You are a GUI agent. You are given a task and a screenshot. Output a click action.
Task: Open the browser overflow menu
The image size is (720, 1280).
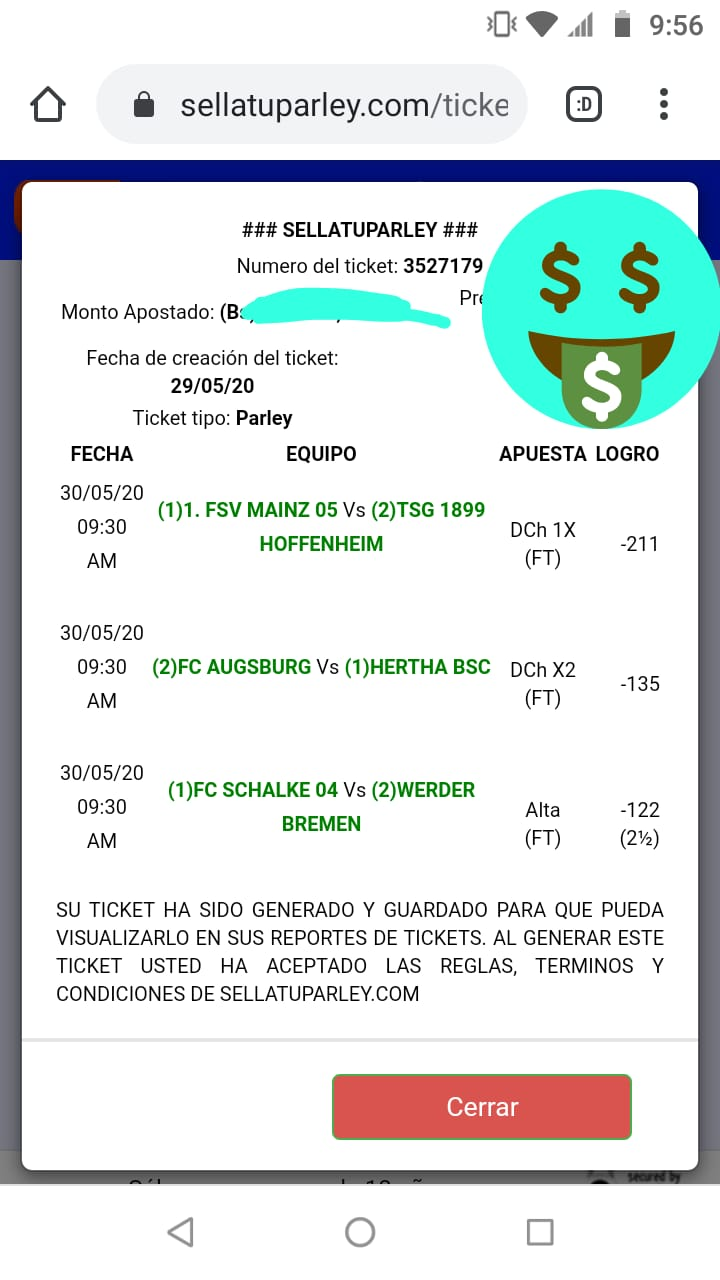[x=664, y=104]
